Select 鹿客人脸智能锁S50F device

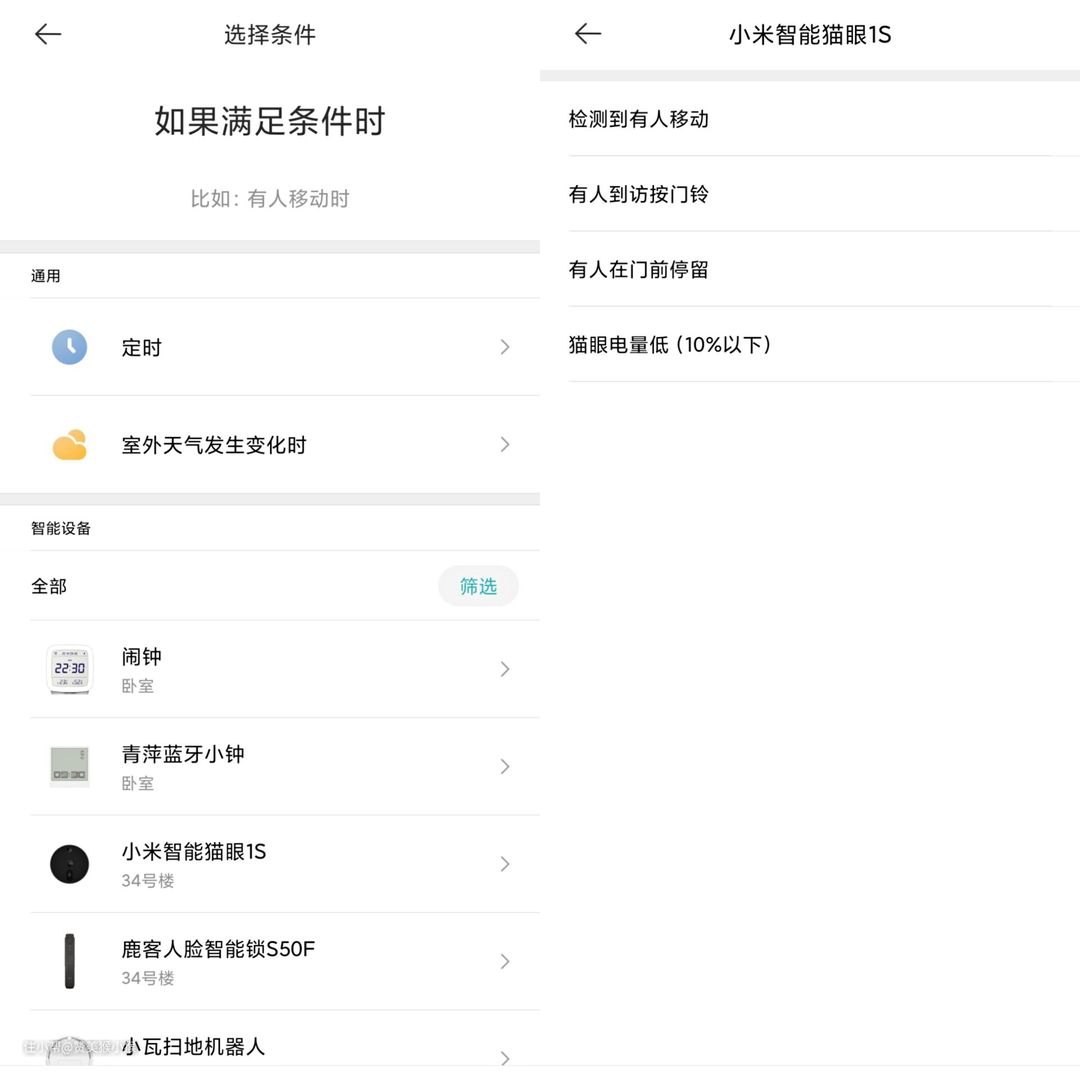[x=270, y=961]
